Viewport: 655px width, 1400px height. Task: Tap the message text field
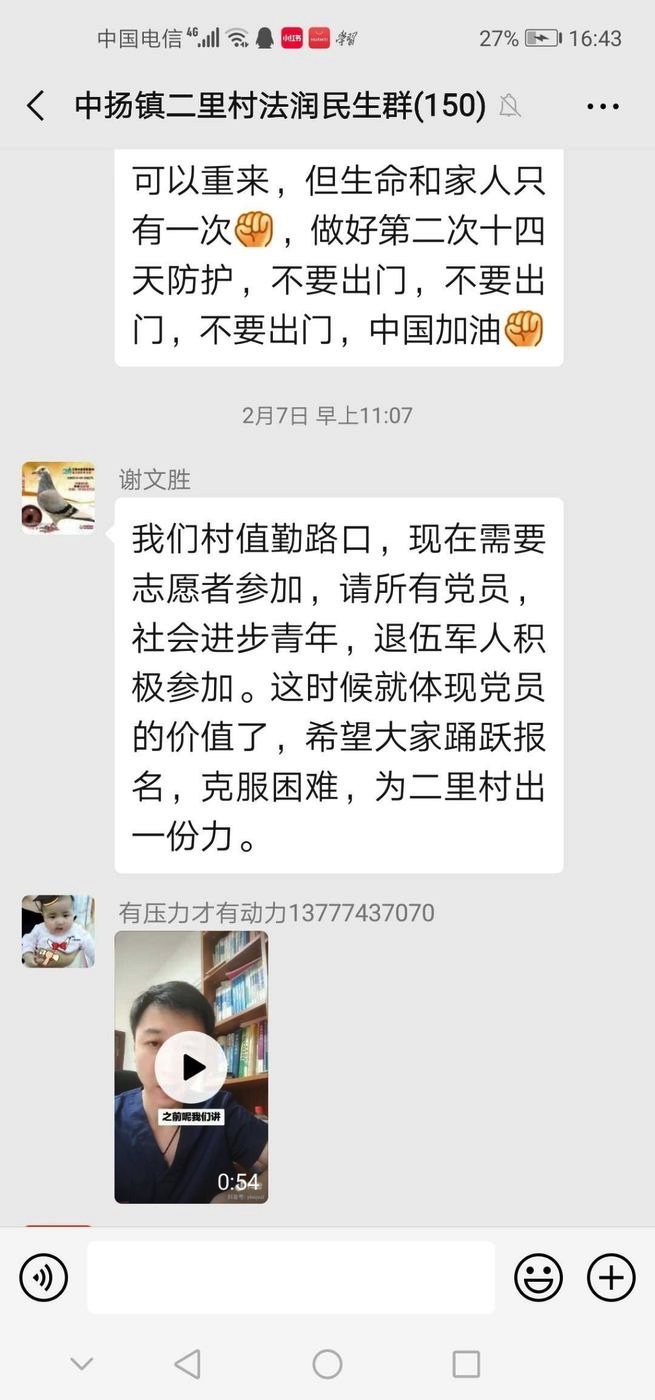click(x=290, y=1277)
